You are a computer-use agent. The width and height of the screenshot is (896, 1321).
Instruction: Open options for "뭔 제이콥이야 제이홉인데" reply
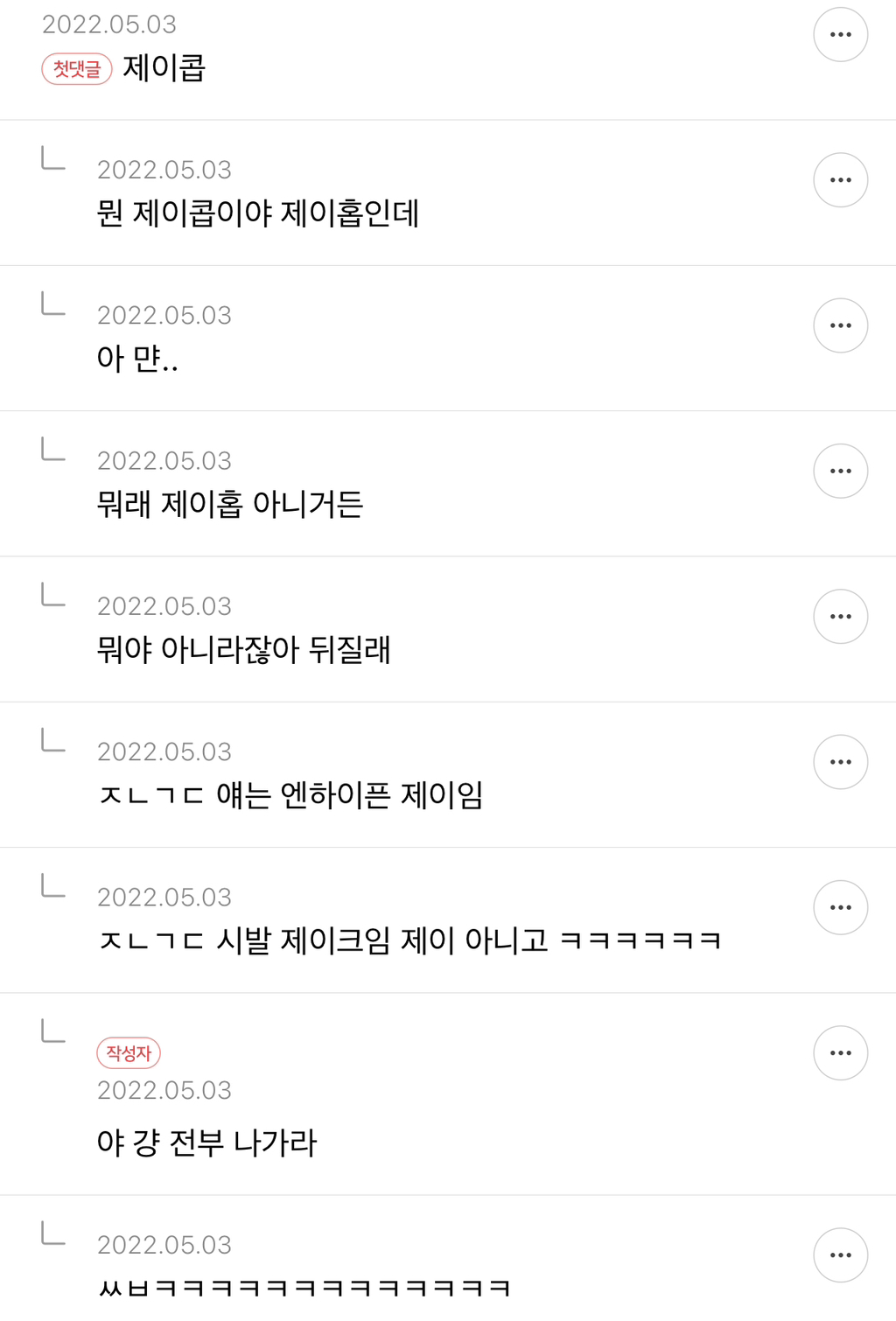tap(839, 178)
